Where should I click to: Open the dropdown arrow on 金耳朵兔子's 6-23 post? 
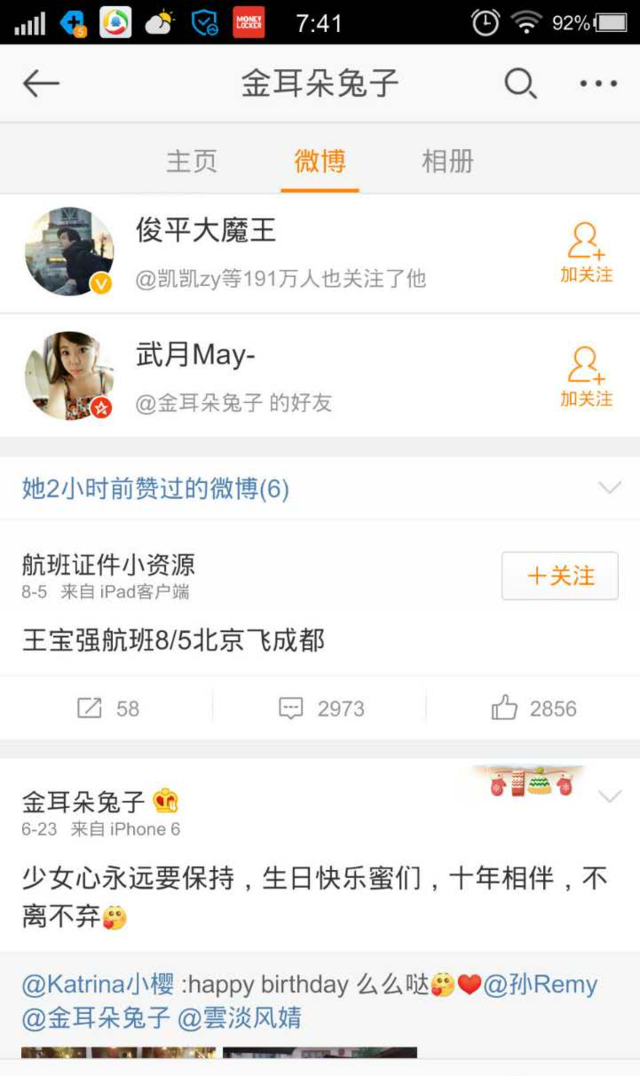608,797
